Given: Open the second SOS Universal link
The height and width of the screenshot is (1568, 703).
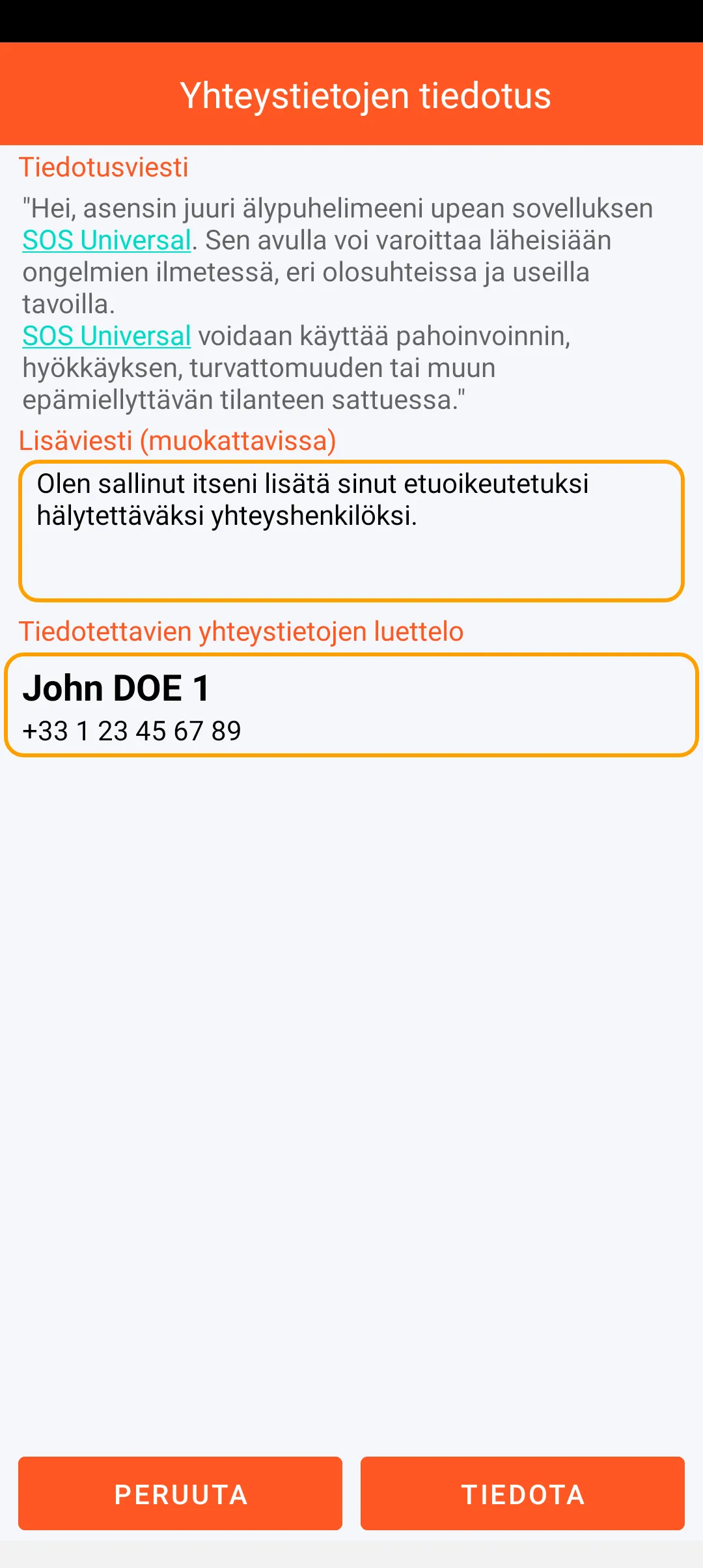Looking at the screenshot, I should [x=107, y=336].
